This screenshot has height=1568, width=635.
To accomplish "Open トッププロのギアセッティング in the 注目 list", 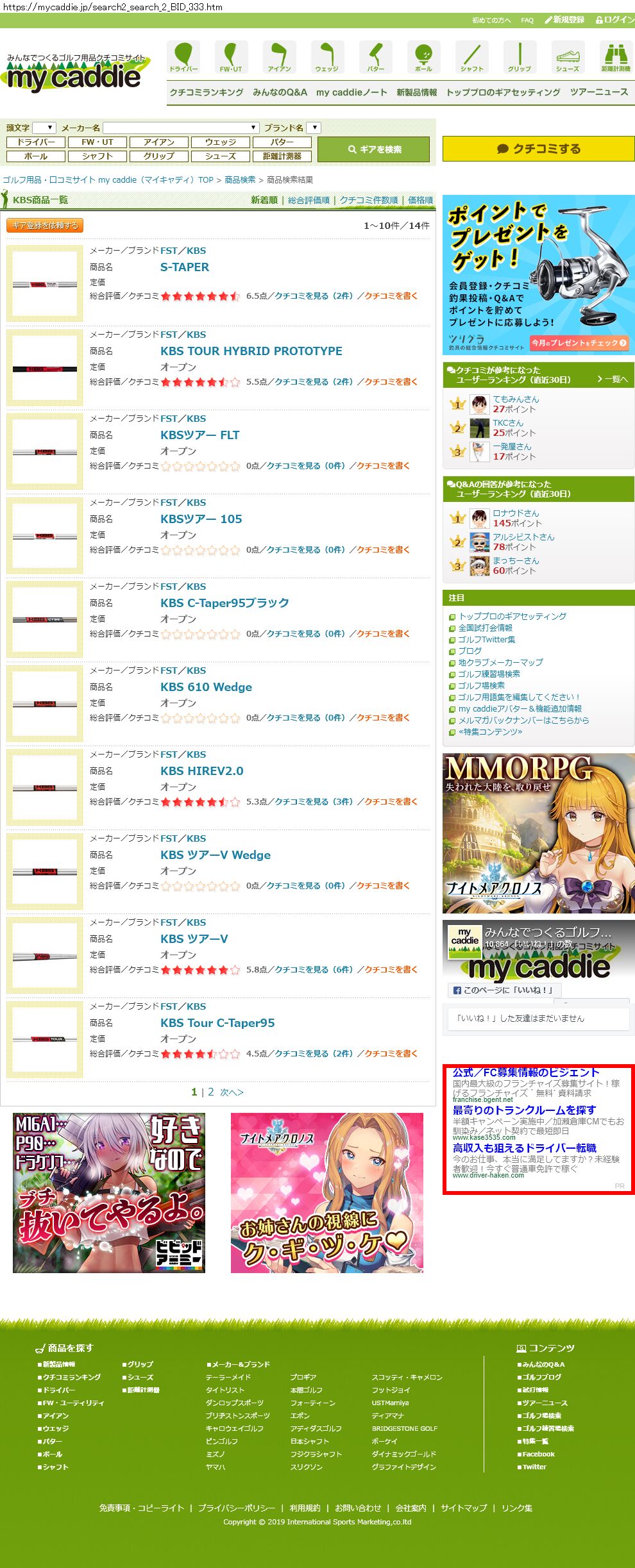I will (x=512, y=616).
